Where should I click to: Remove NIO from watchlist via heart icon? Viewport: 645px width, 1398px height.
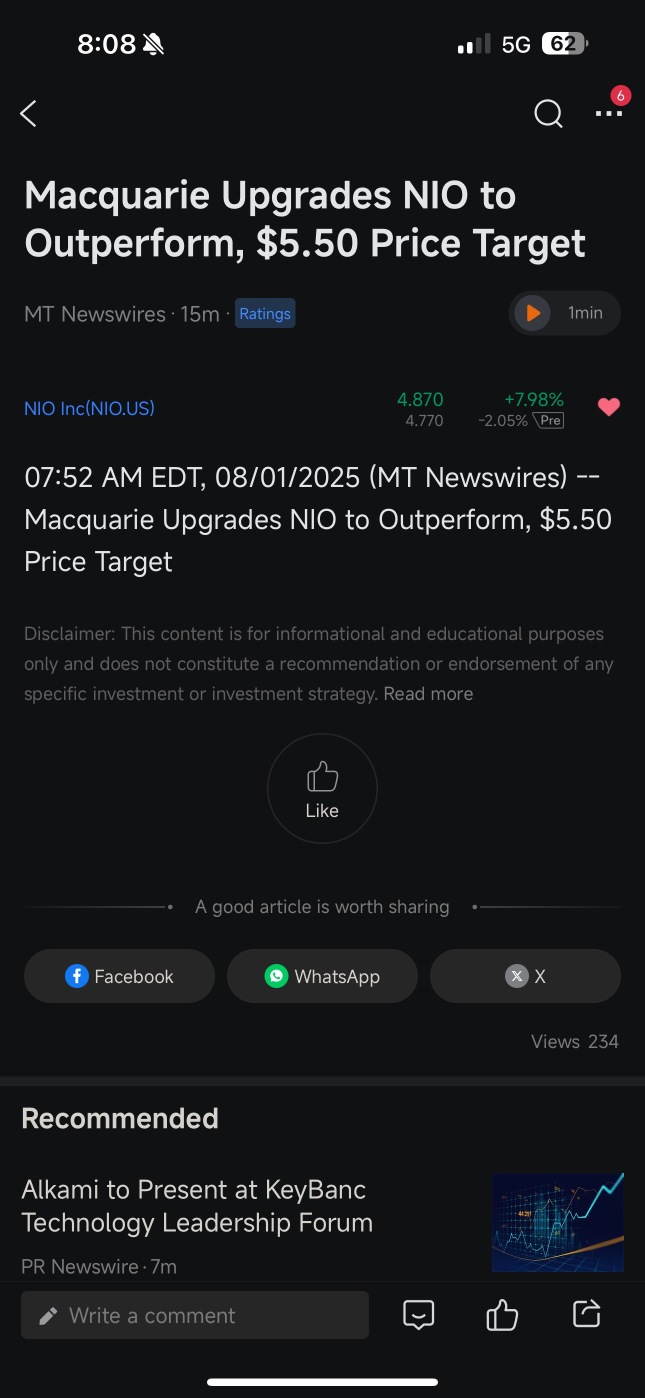608,407
